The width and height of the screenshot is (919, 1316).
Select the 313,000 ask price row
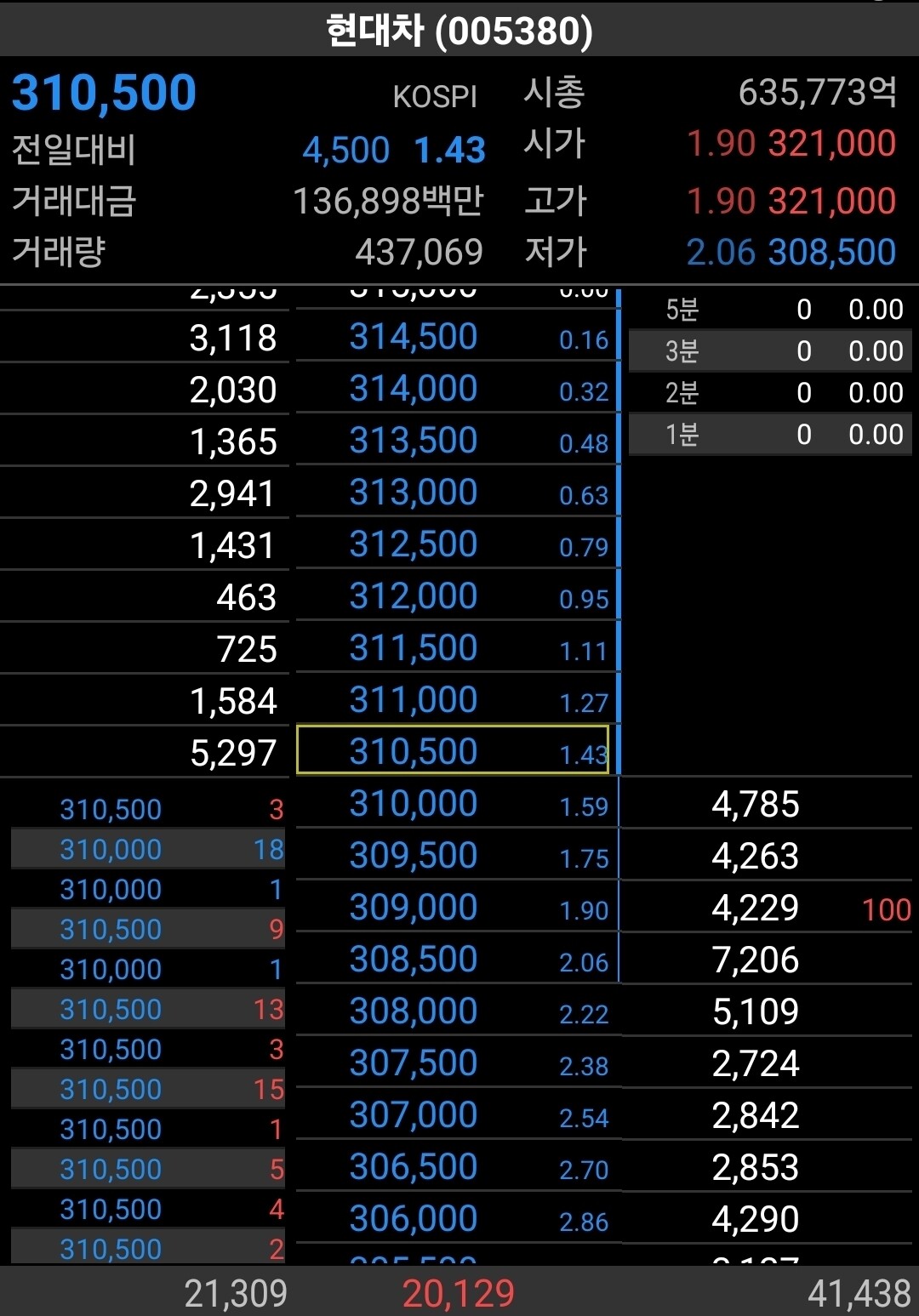click(458, 493)
